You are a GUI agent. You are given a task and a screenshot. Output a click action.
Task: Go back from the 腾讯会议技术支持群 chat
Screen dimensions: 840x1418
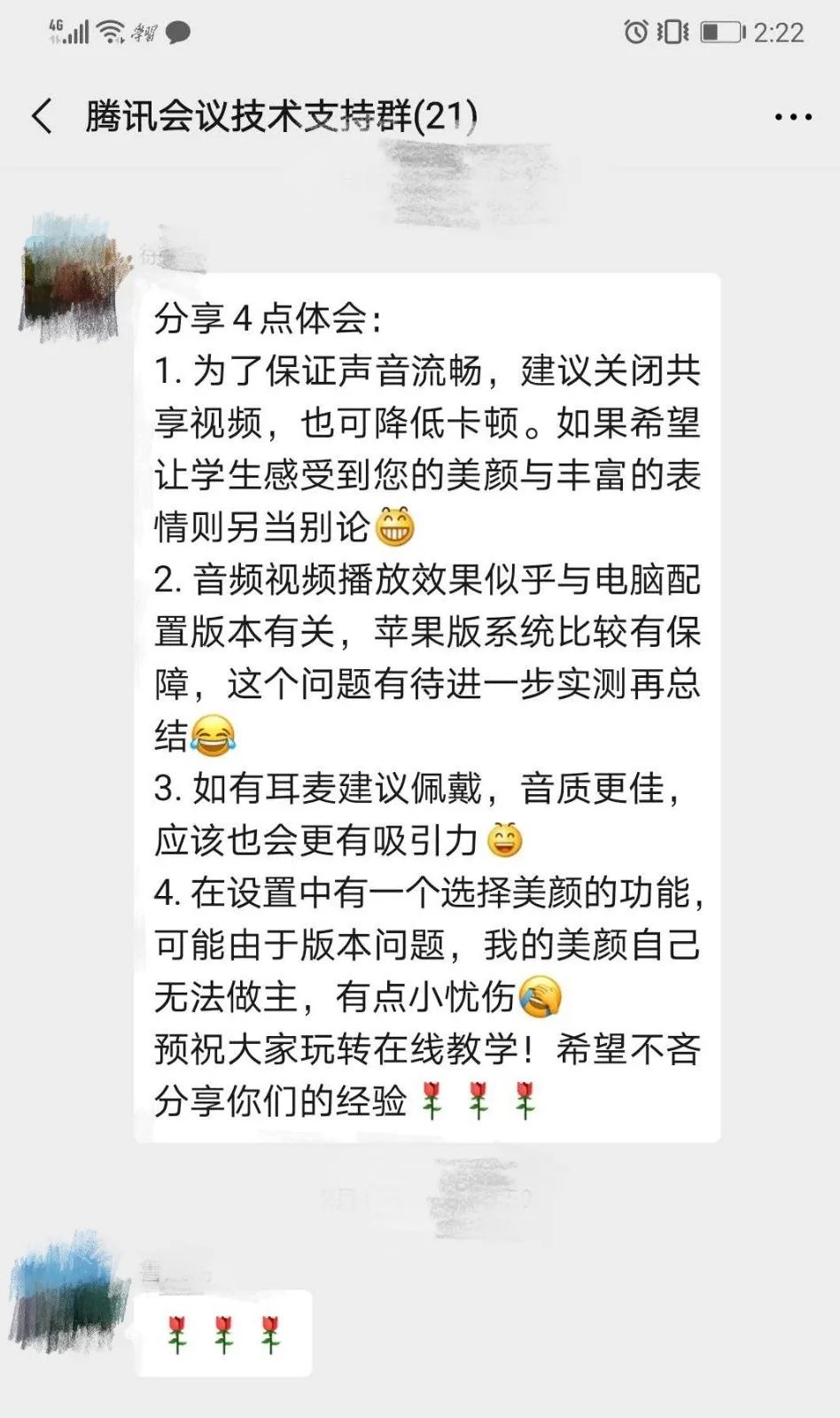pos(42,116)
